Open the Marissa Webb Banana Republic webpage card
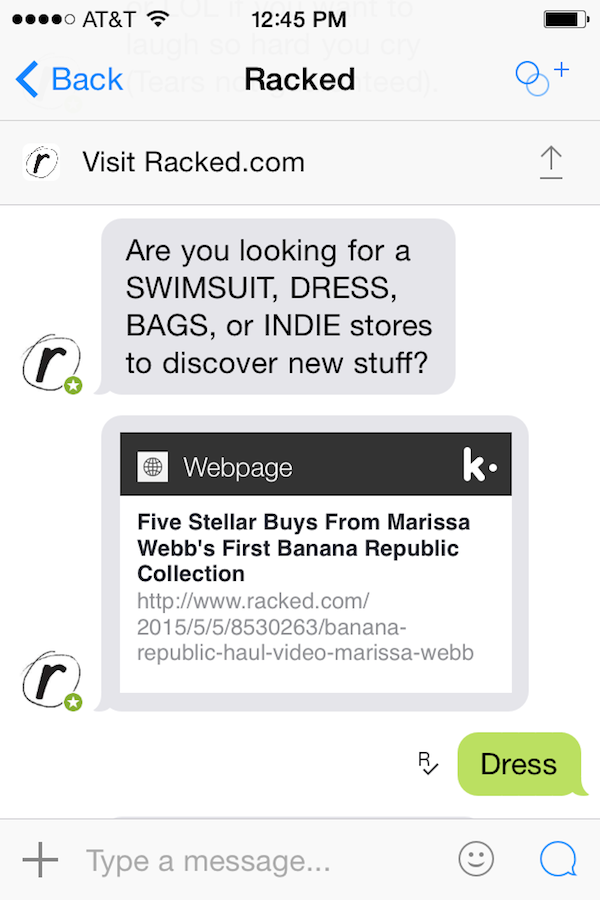 pyautogui.click(x=315, y=563)
